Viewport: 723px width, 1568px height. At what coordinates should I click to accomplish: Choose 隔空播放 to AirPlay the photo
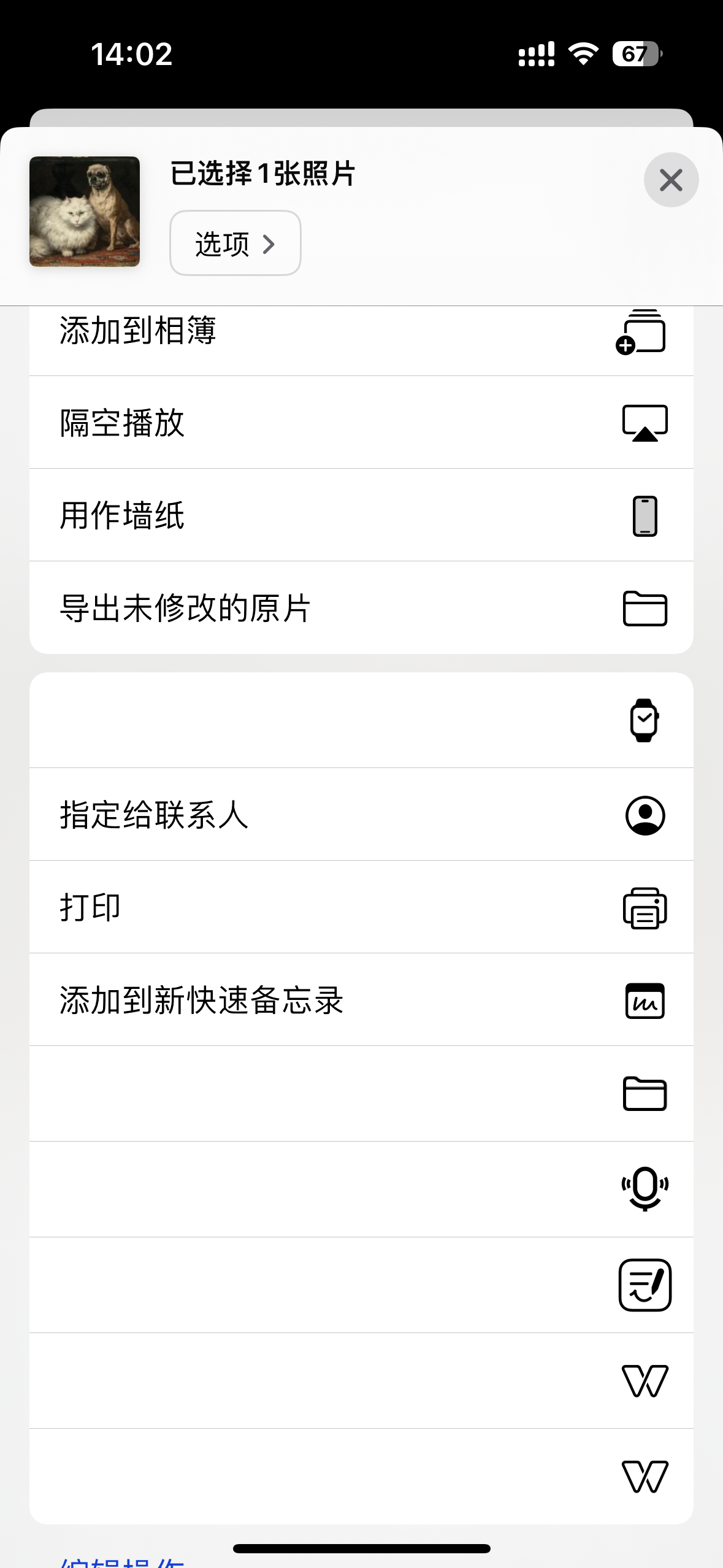(x=361, y=423)
